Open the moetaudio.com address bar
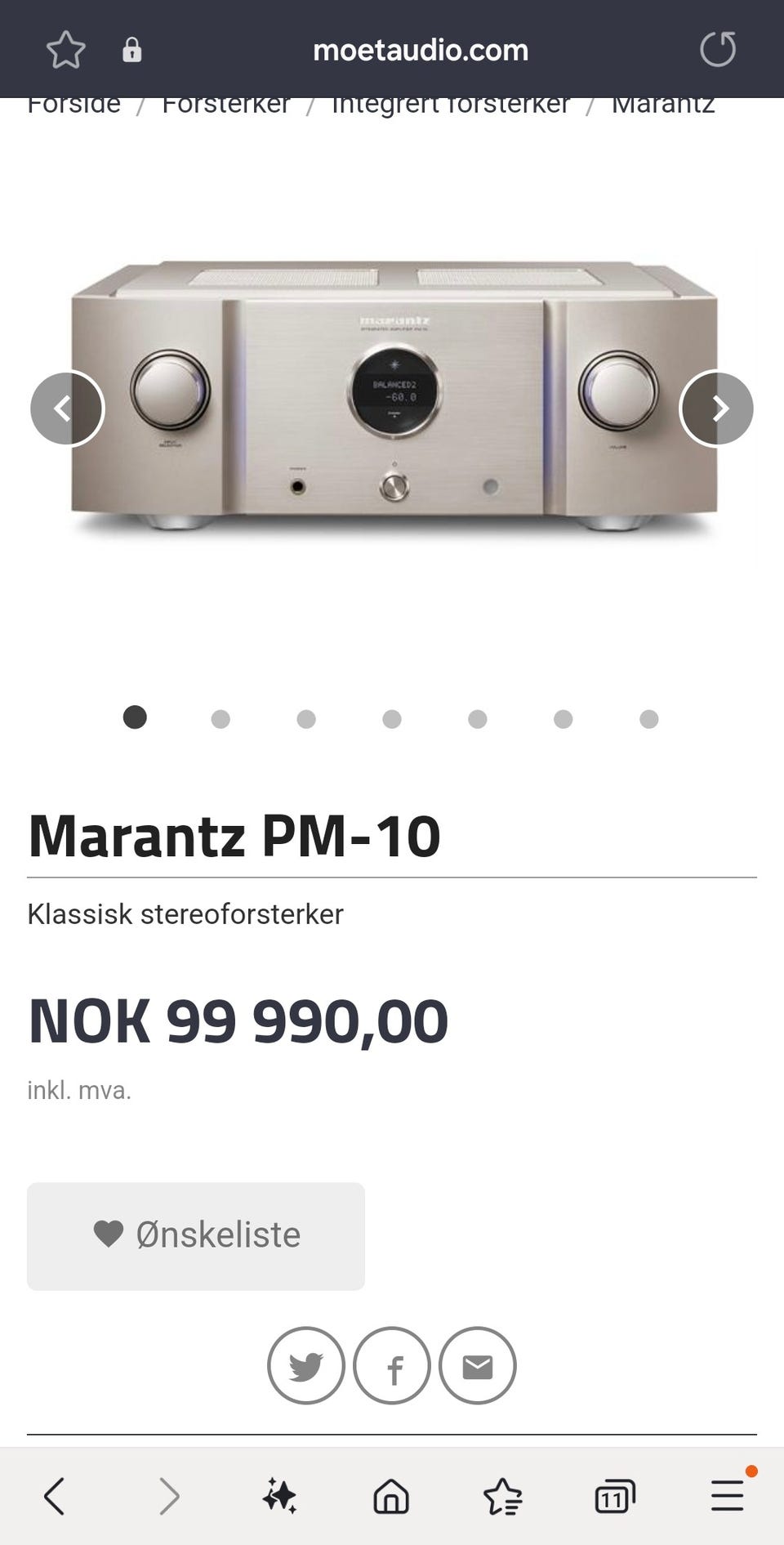Image resolution: width=784 pixels, height=1545 pixels. (421, 50)
